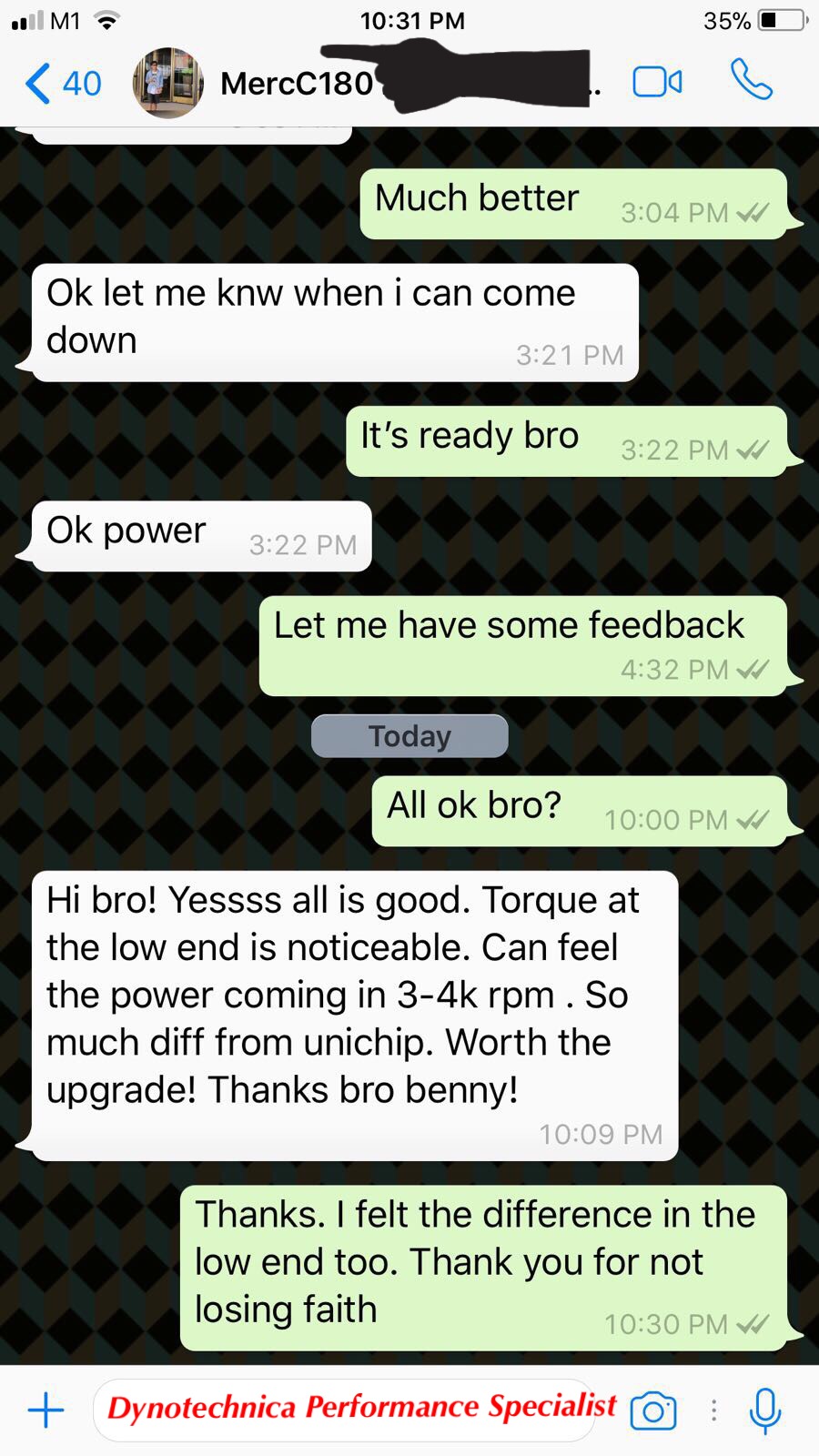Image resolution: width=819 pixels, height=1456 pixels.
Task: Go back to the chats list
Action: click(62, 84)
